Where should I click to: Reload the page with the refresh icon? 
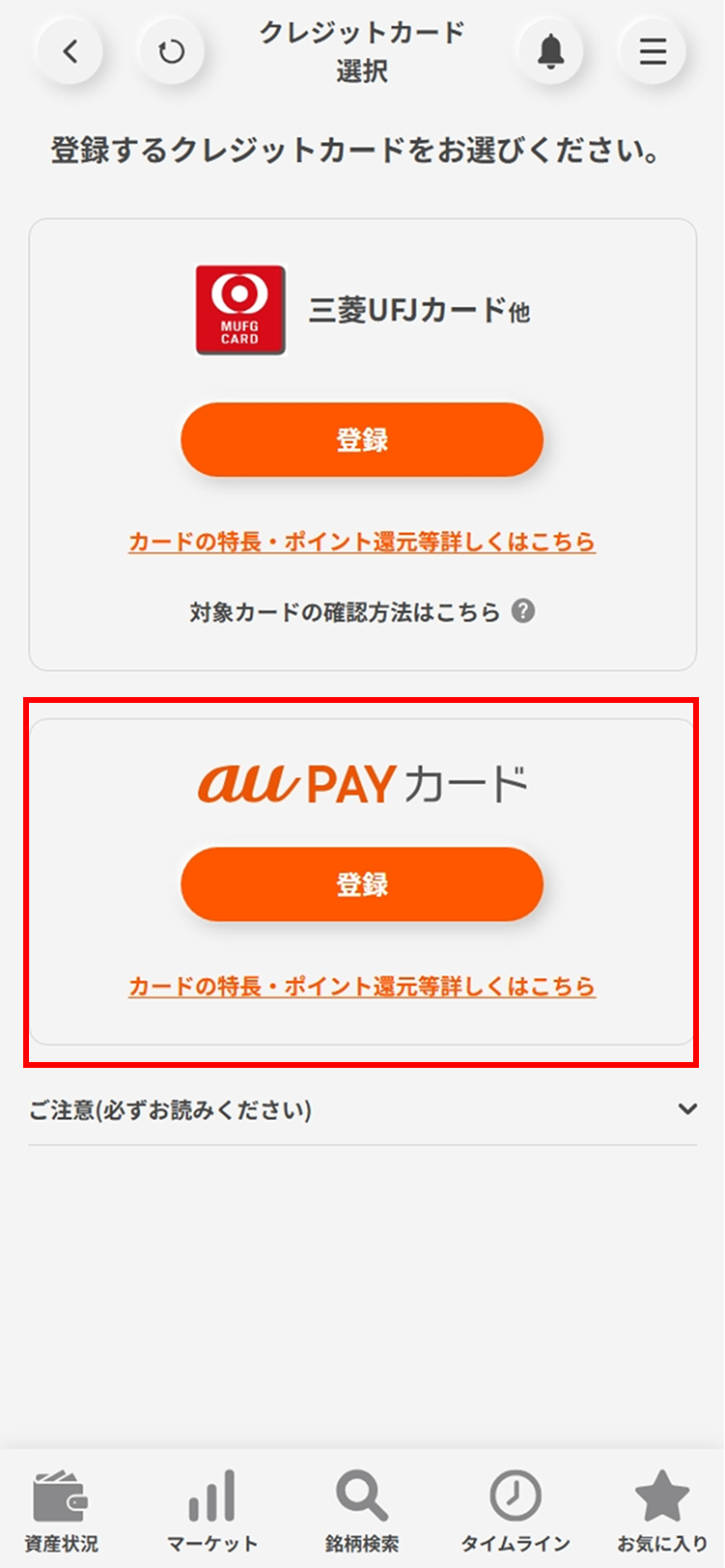click(171, 51)
